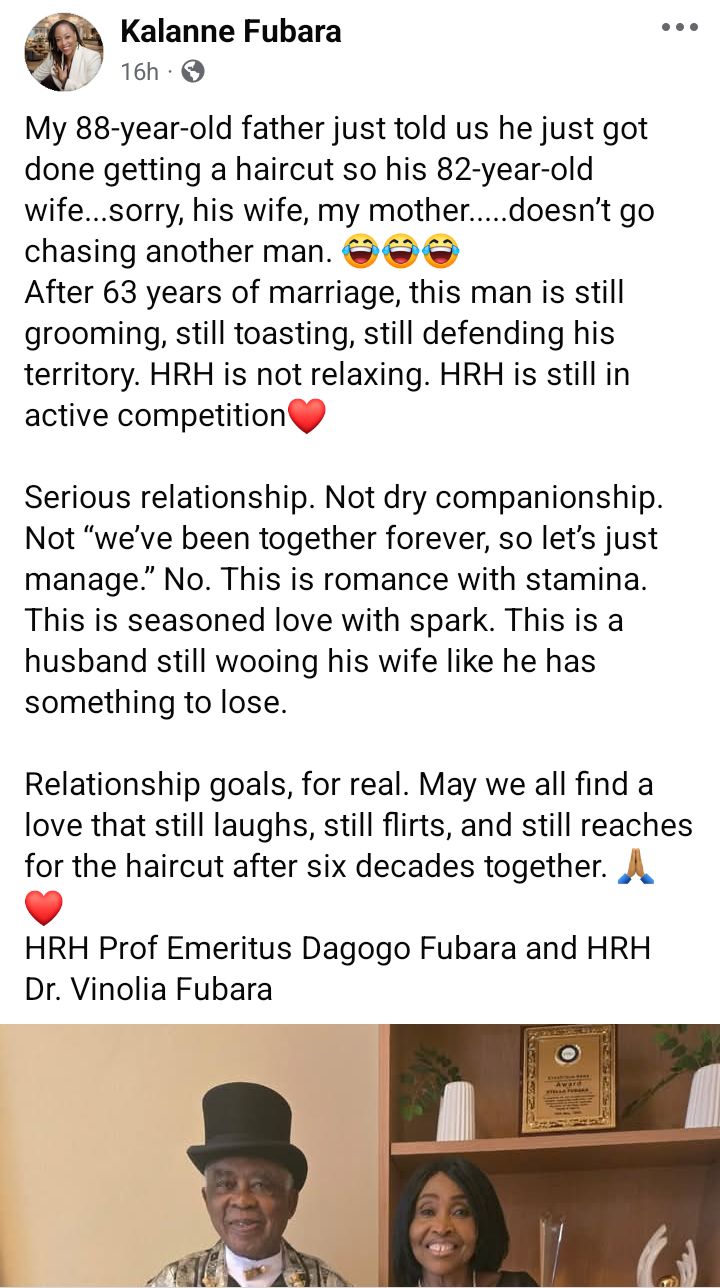Open the post via the 16h timestamp
720x1288 pixels.
[140, 70]
